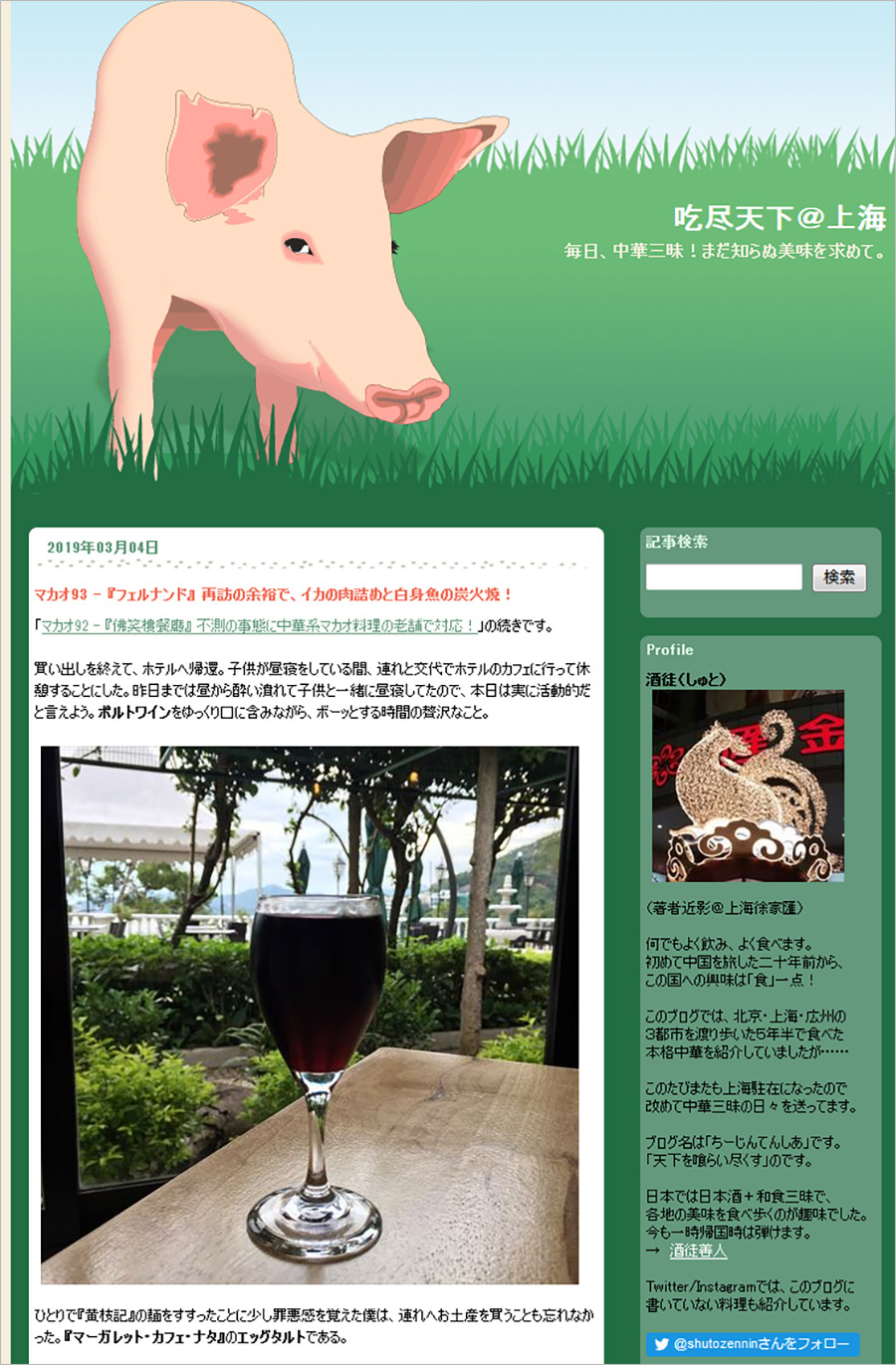Follow @shutozennin on Twitter
This screenshot has width=896, height=1365.
coord(753,1343)
